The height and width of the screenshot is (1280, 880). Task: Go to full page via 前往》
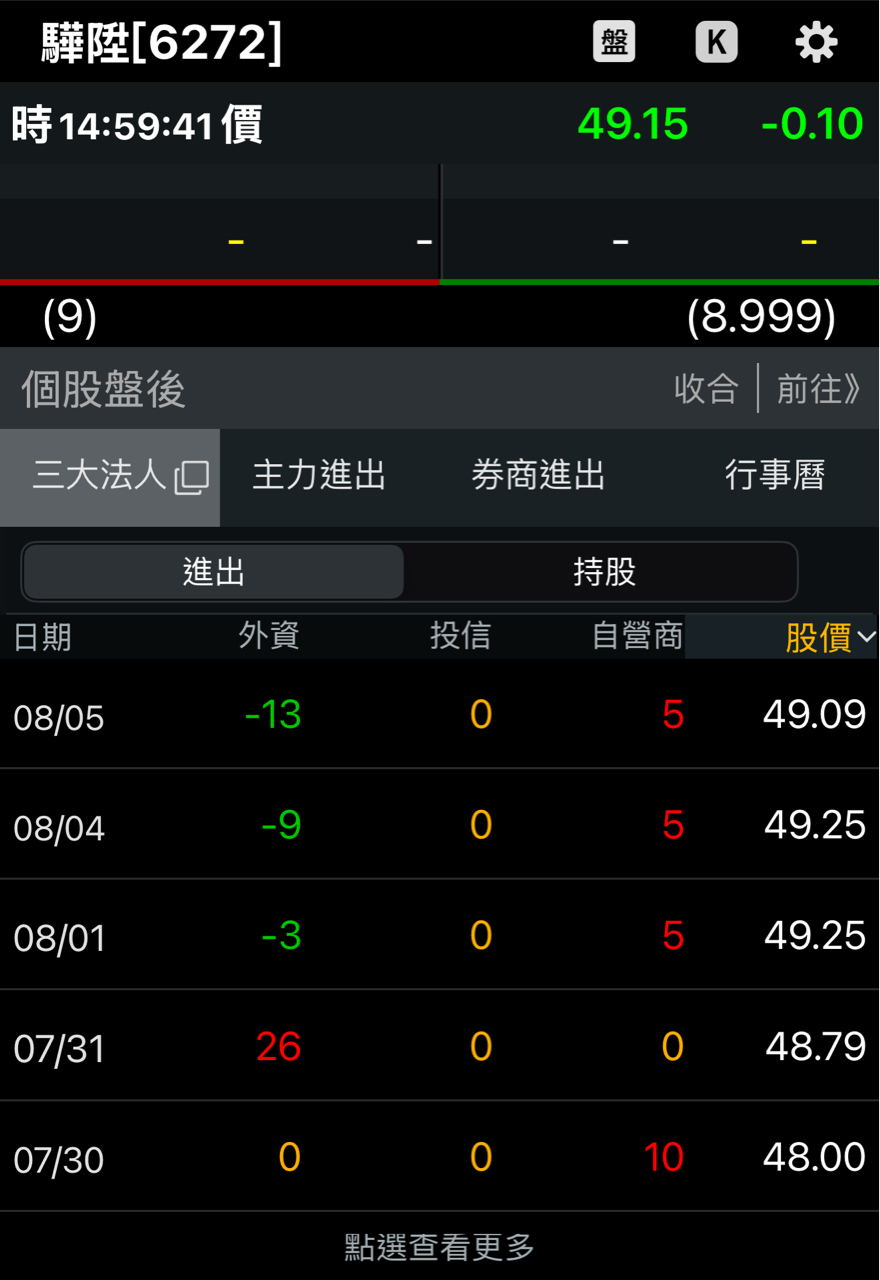[818, 389]
